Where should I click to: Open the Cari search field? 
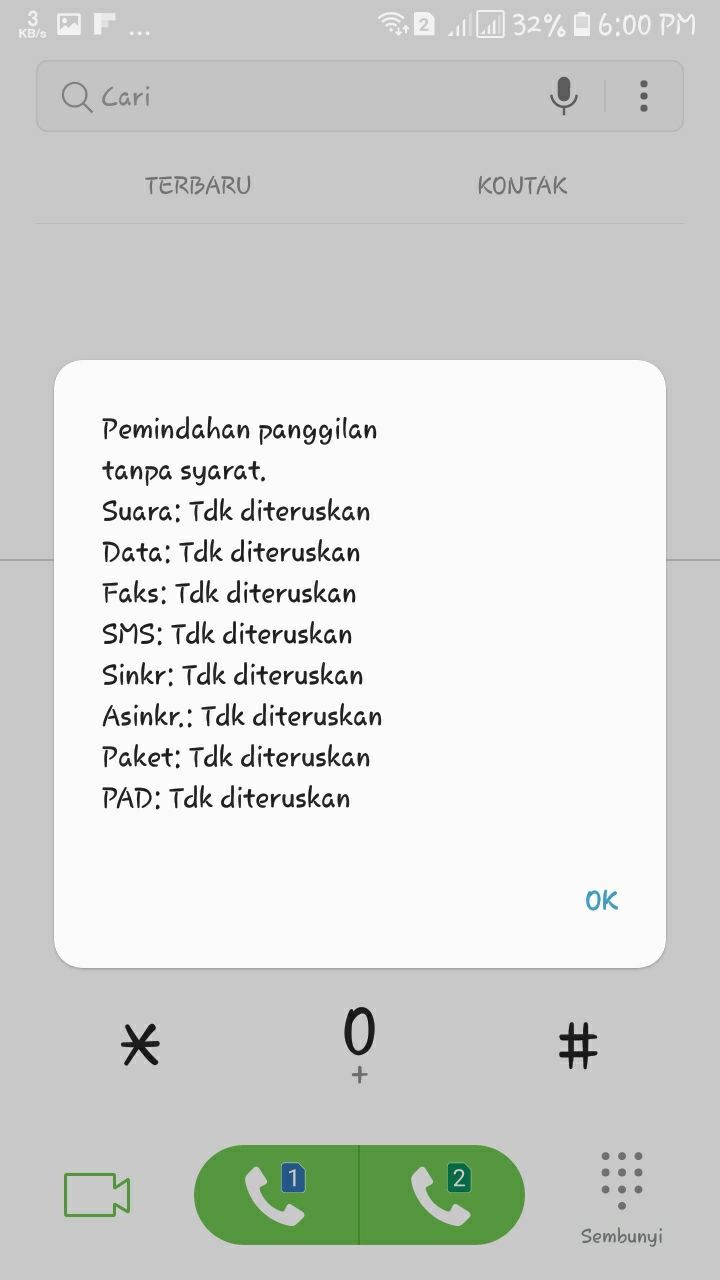tap(300, 97)
